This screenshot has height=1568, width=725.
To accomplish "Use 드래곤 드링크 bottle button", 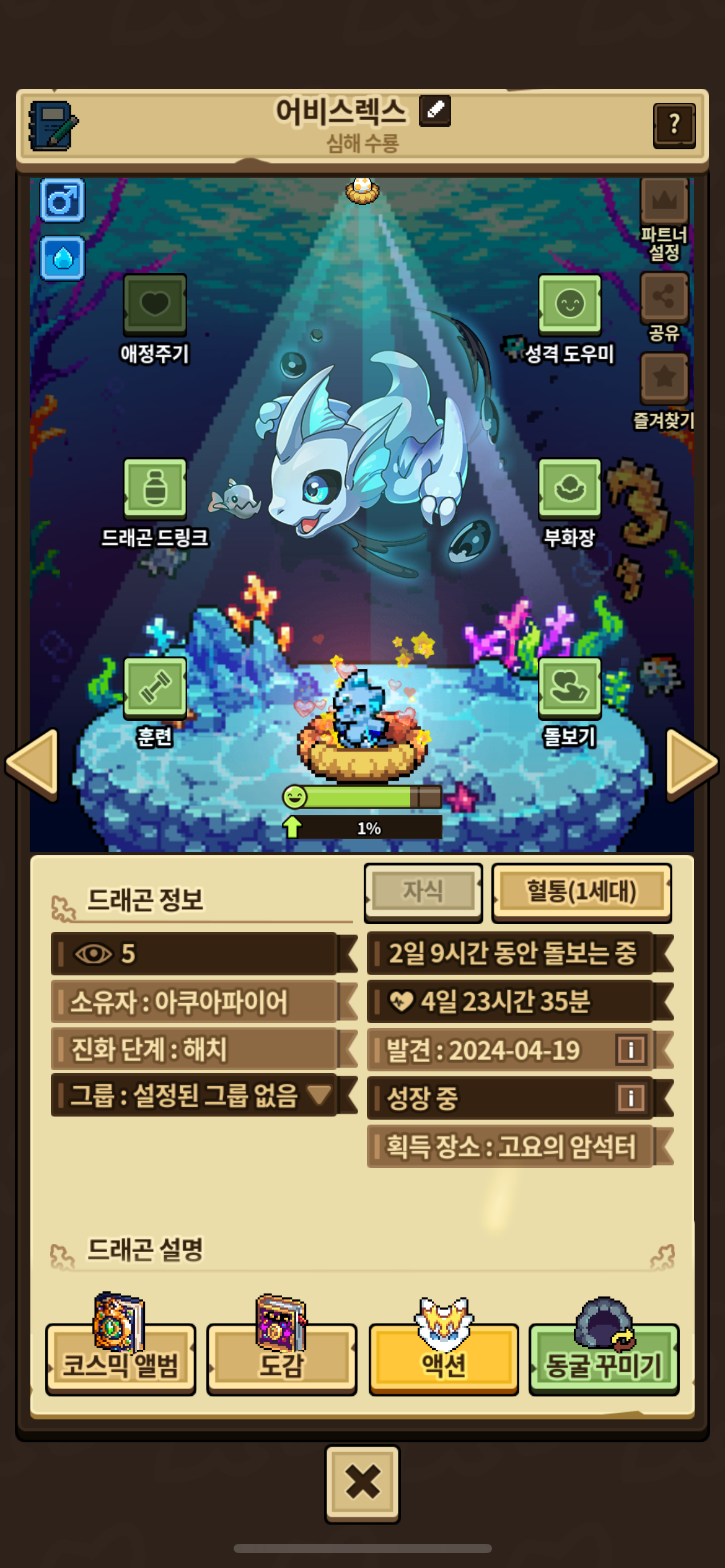I will 155,488.
